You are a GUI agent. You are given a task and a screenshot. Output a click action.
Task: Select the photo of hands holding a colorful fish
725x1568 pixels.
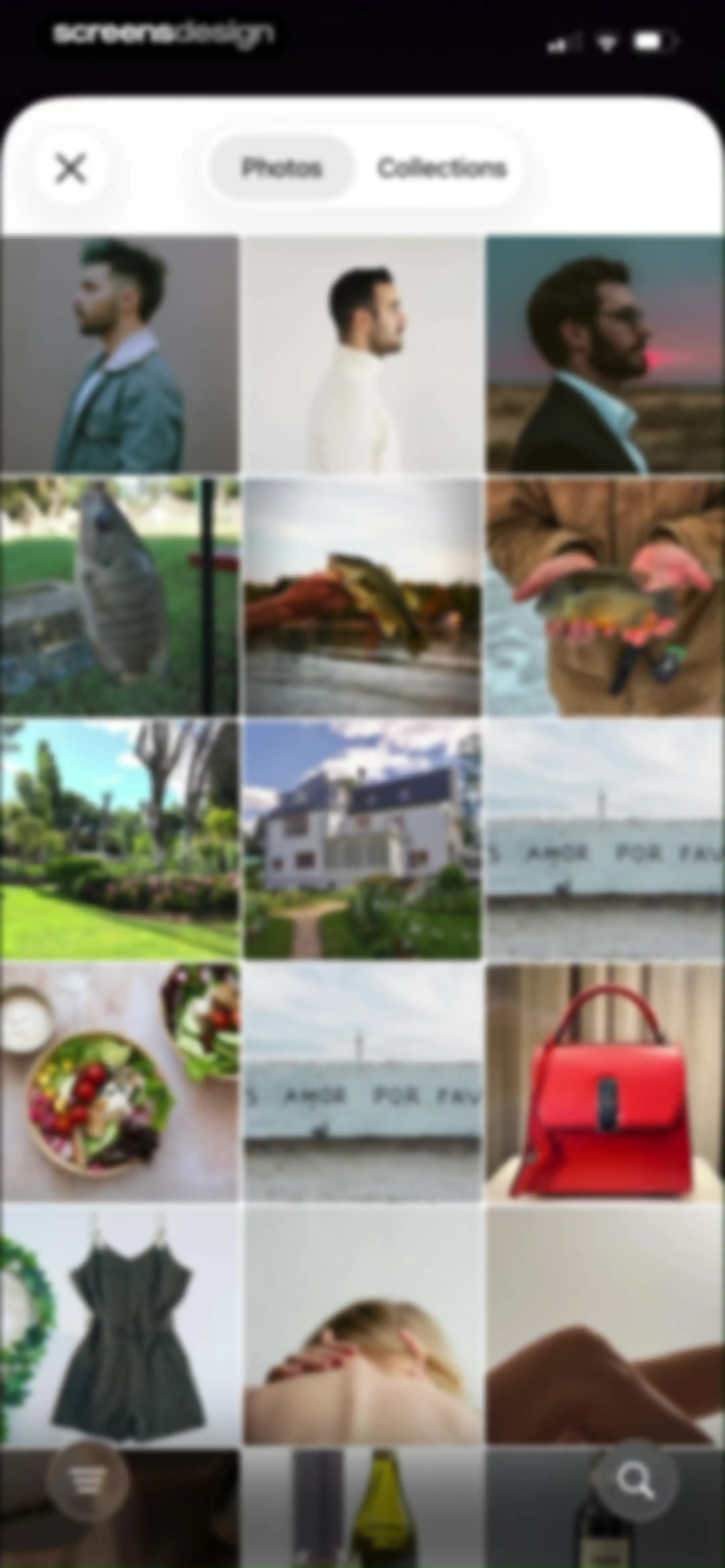tap(606, 597)
